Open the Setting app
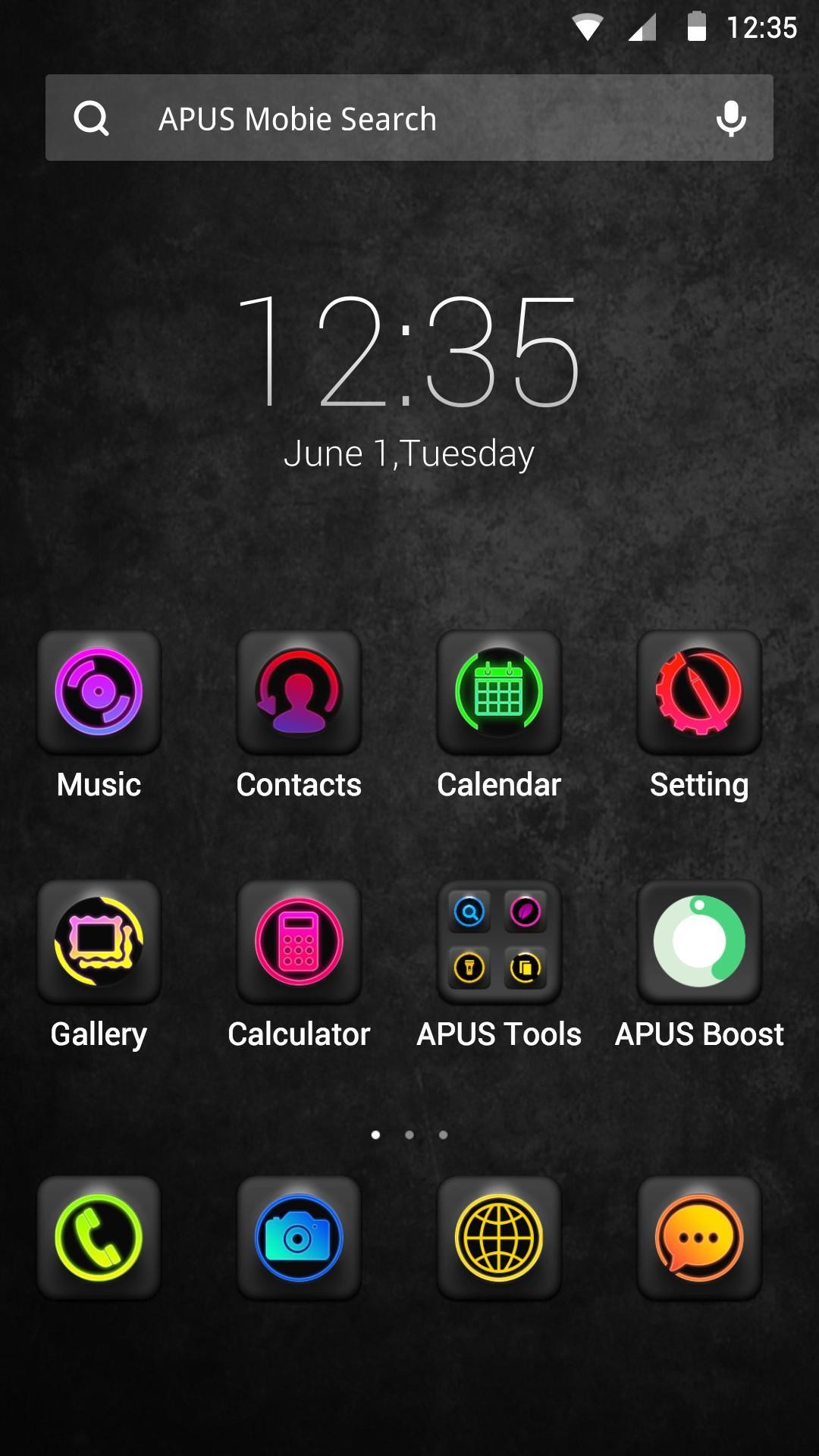Screen dimensions: 819x1456 click(698, 692)
